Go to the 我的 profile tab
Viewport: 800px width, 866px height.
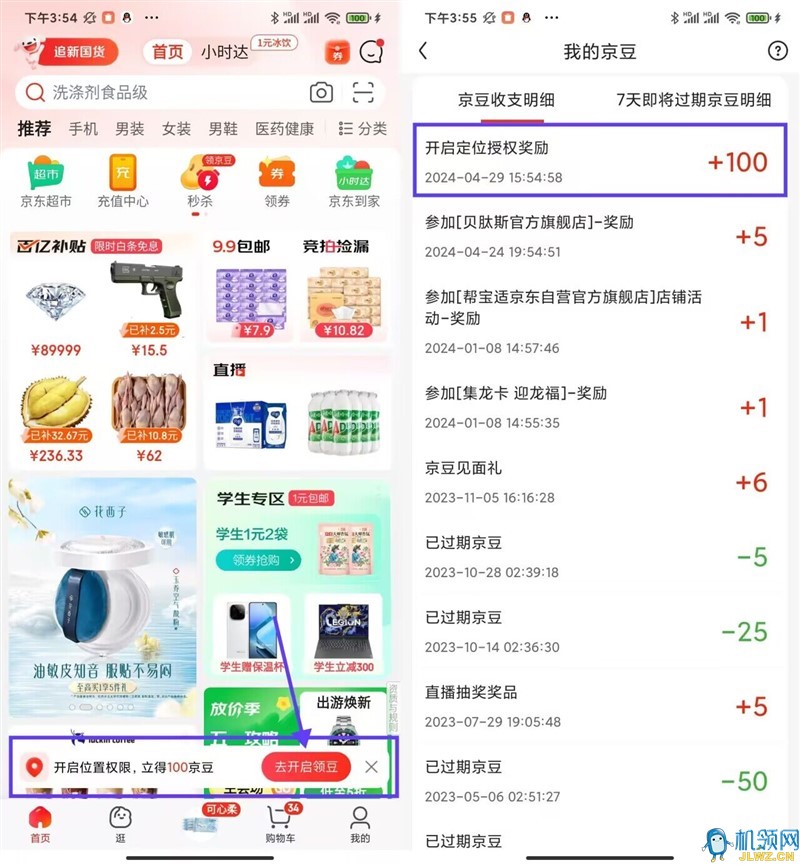[360, 824]
